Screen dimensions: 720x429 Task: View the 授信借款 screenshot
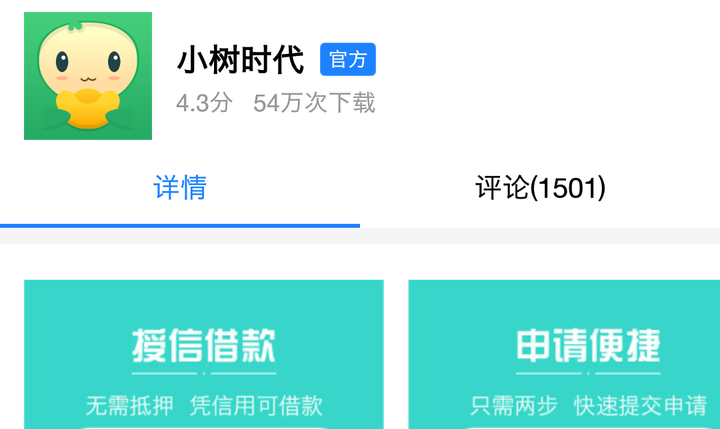(x=204, y=355)
